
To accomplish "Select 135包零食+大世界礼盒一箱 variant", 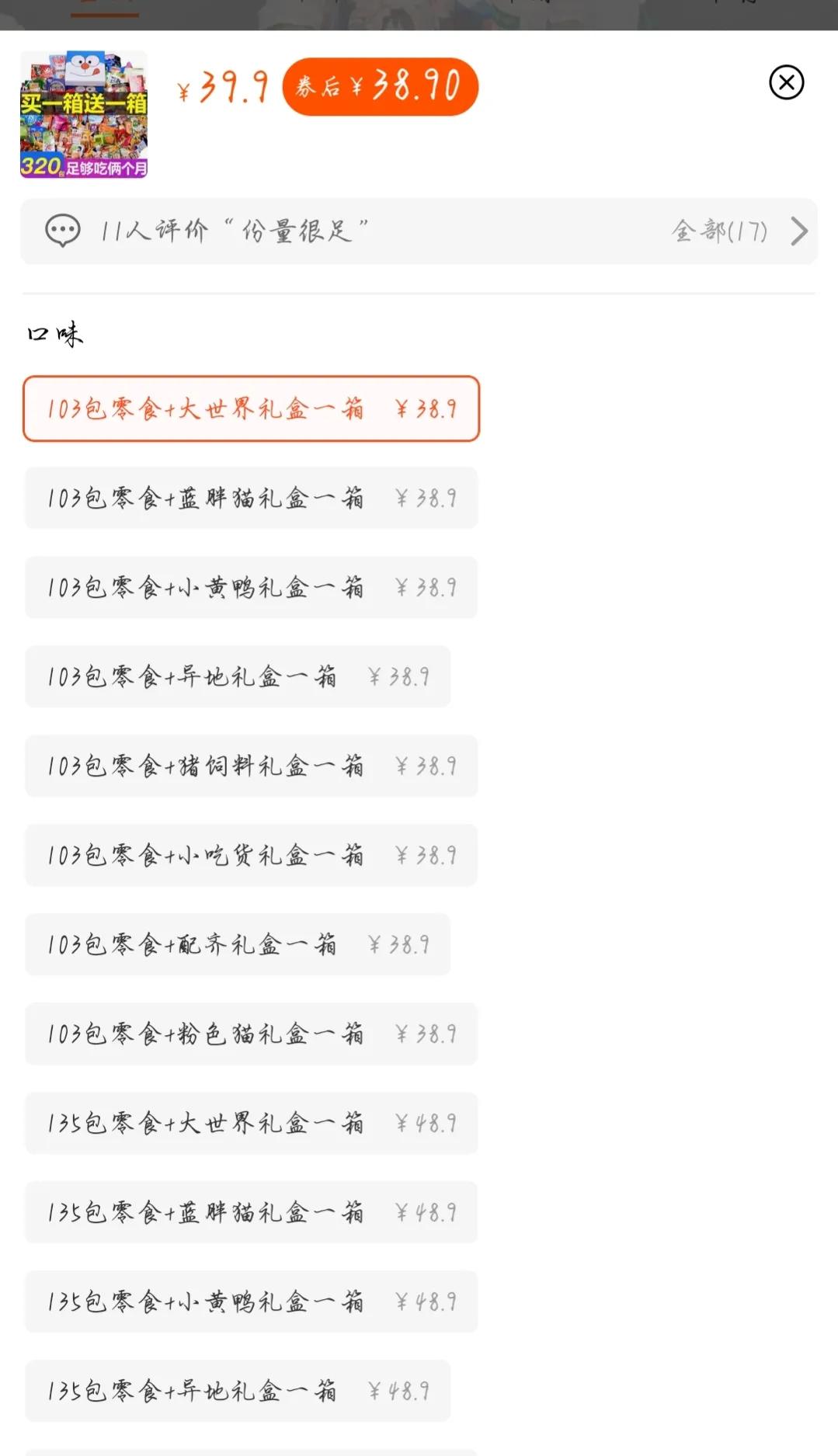I will click(250, 1124).
